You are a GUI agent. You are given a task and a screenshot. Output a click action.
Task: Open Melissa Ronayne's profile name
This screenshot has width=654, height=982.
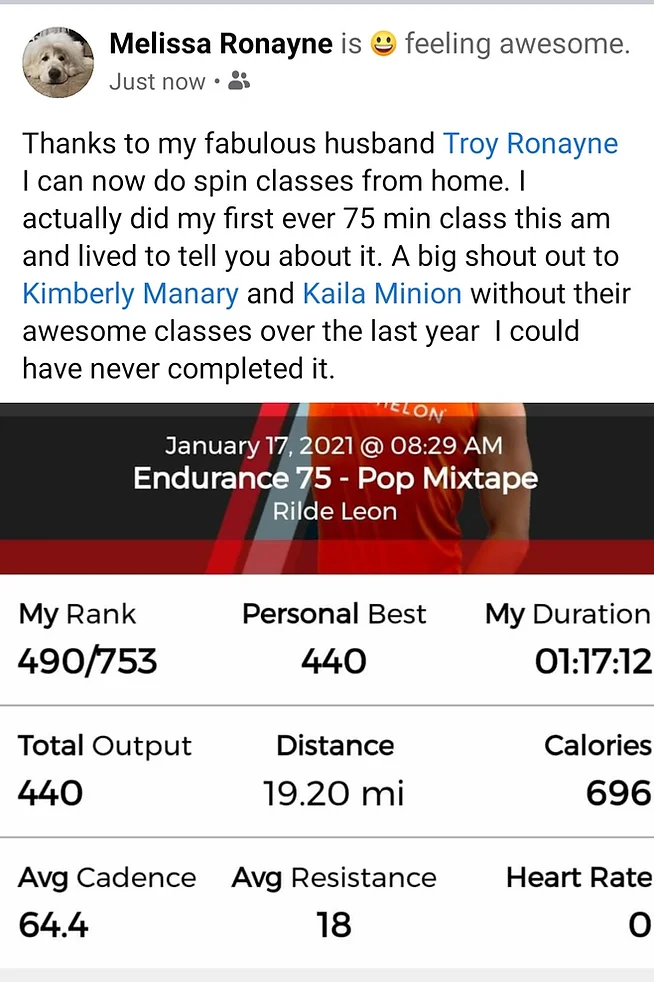point(219,43)
